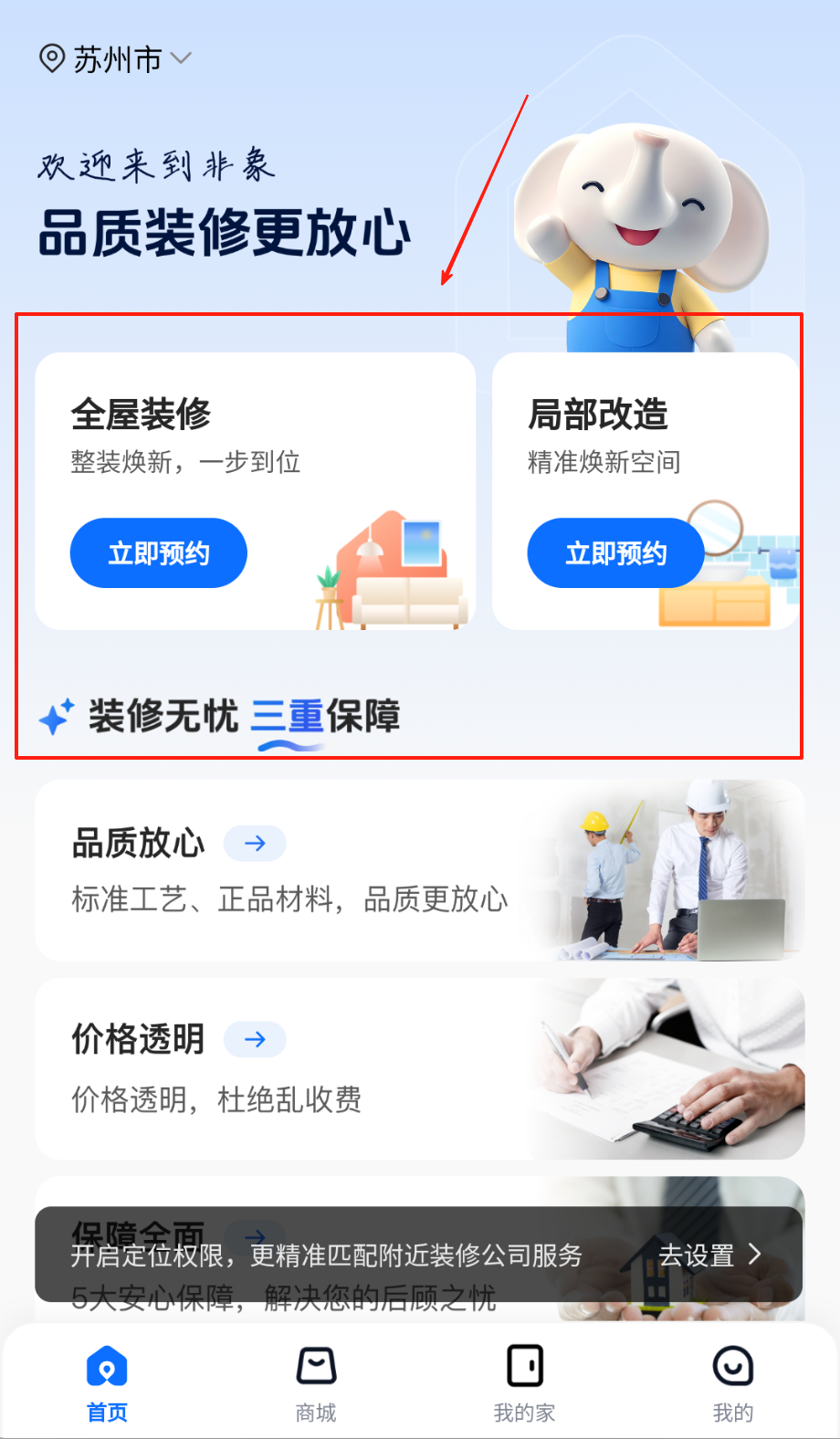Viewport: 840px width, 1439px height.
Task: Open the 苏州市 city selector
Action: point(116,59)
